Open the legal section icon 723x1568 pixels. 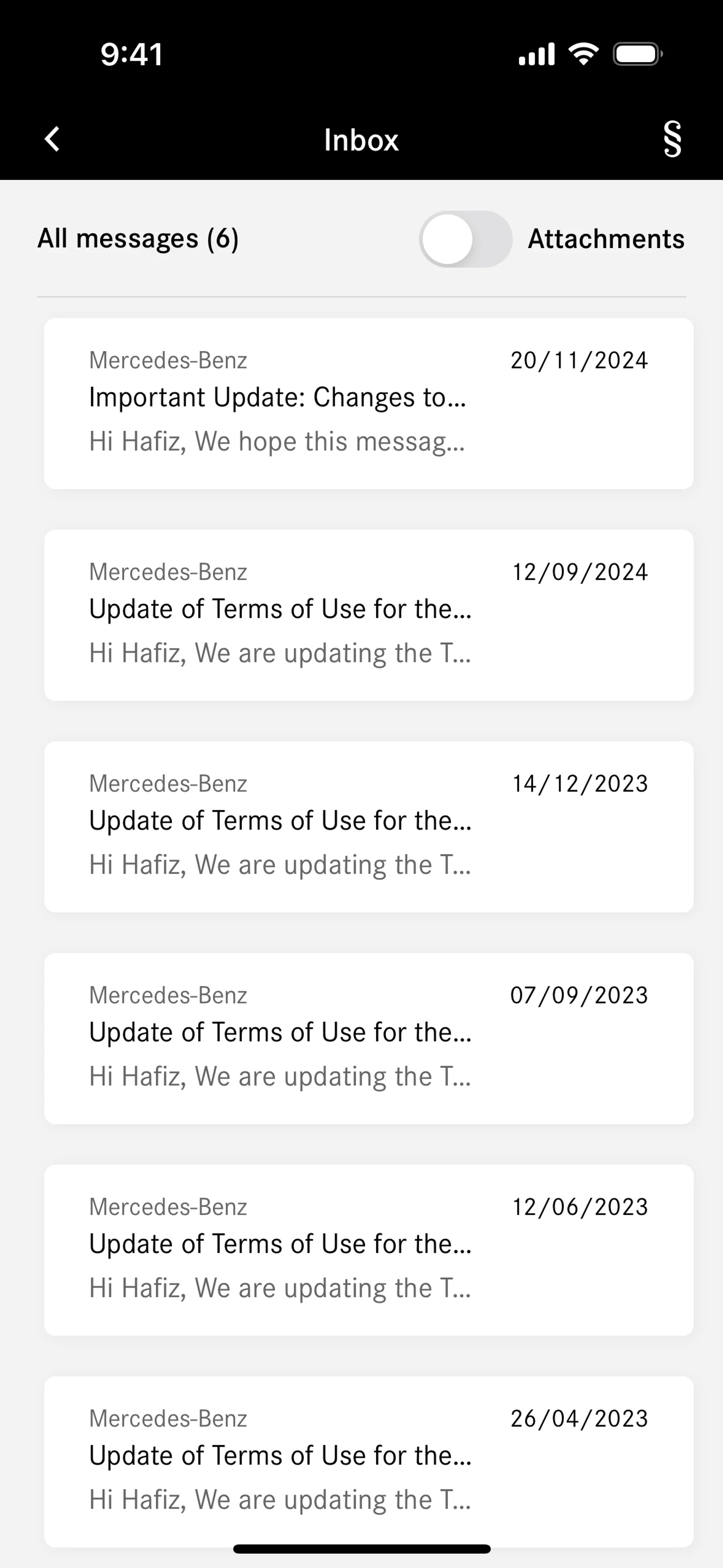coord(672,139)
